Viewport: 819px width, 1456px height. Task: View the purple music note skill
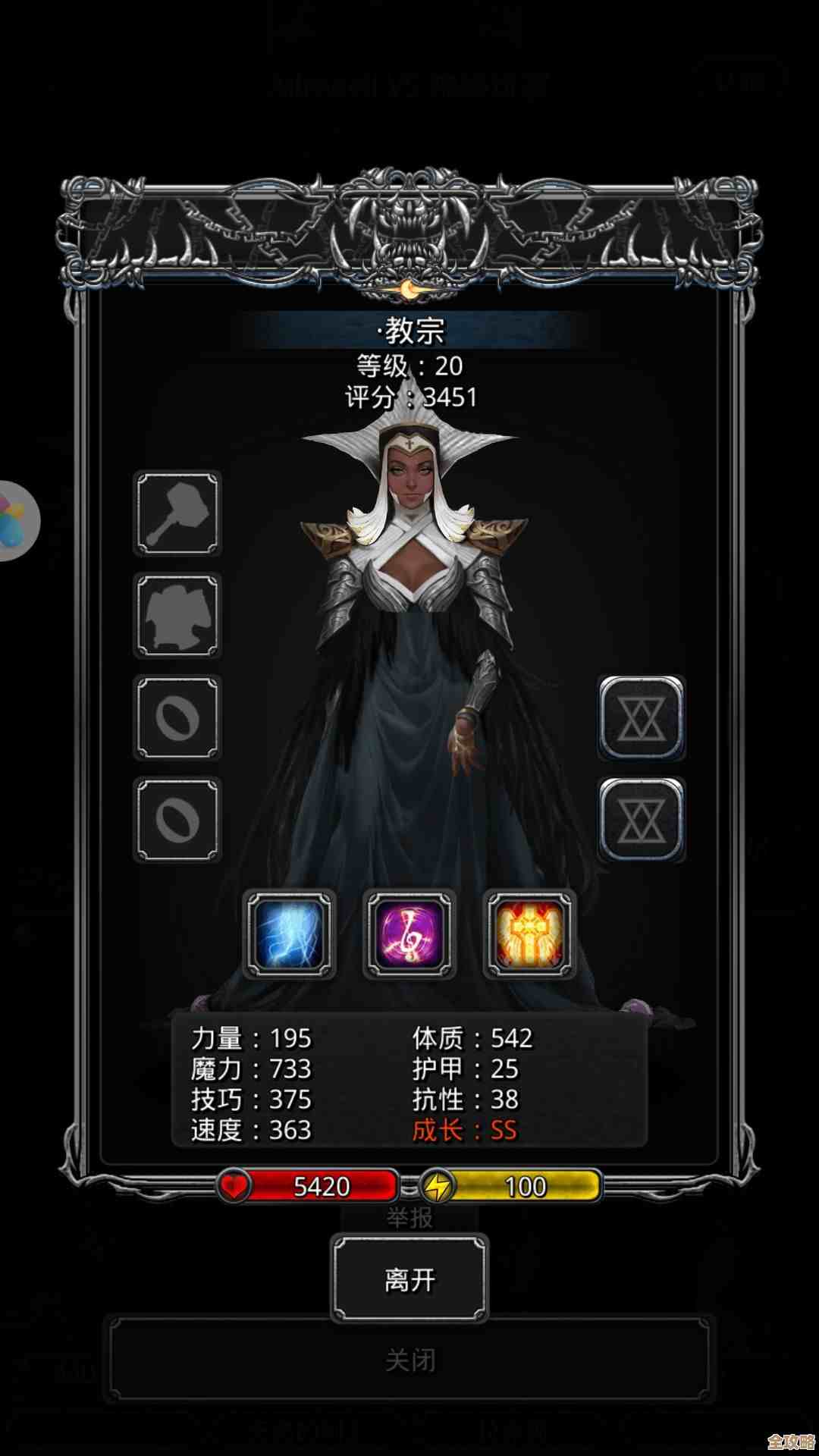(409, 934)
